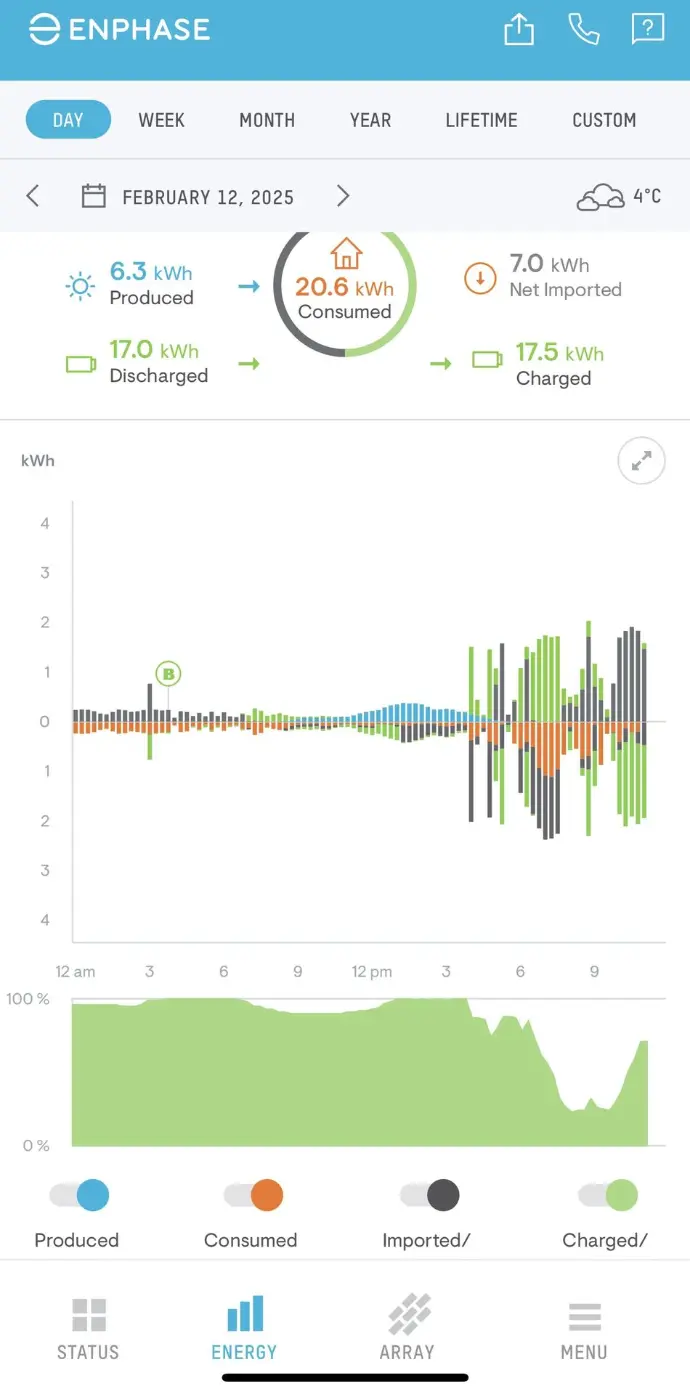Go to the previous day
Viewport: 690px width, 1394px height.
pyautogui.click(x=33, y=196)
